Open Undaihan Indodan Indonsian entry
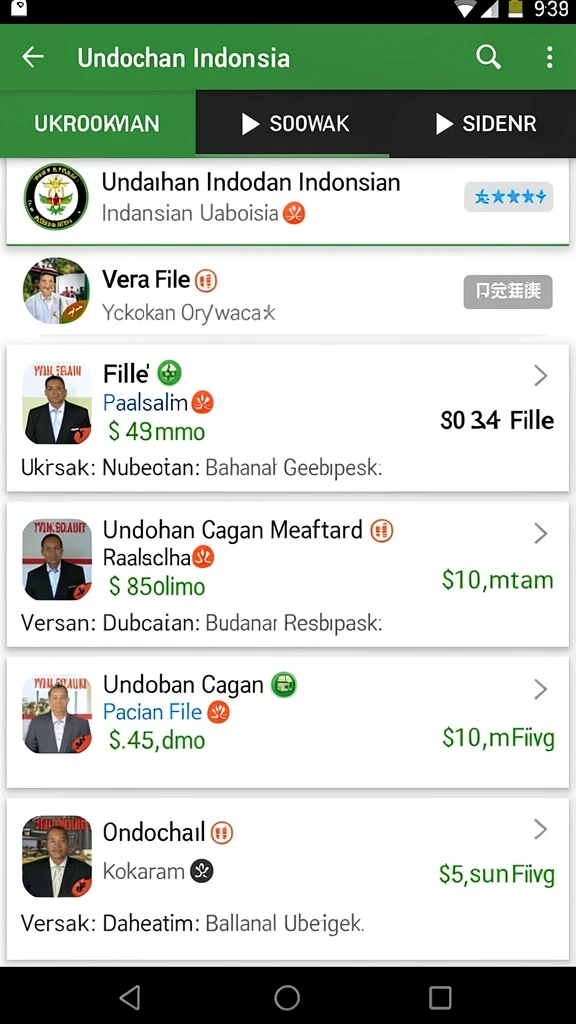576x1024 pixels. tap(287, 202)
